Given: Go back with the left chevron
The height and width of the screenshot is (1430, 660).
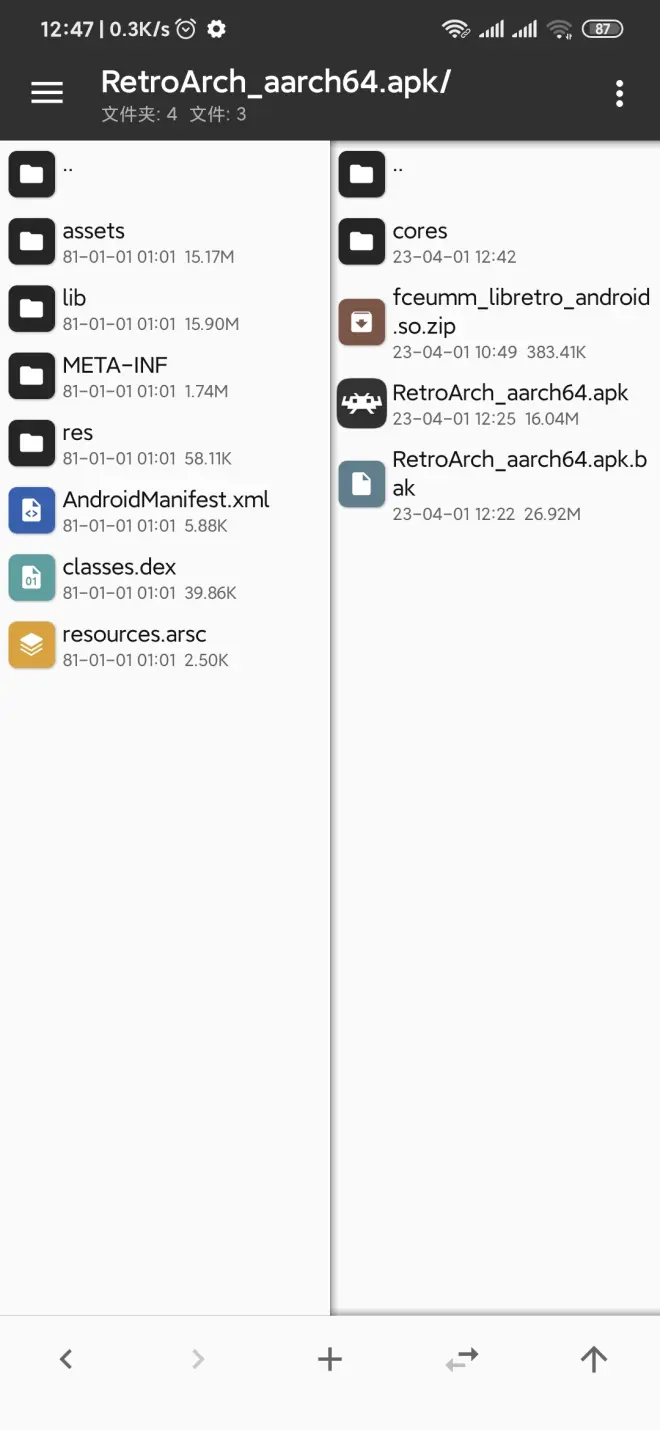Looking at the screenshot, I should (66, 1359).
